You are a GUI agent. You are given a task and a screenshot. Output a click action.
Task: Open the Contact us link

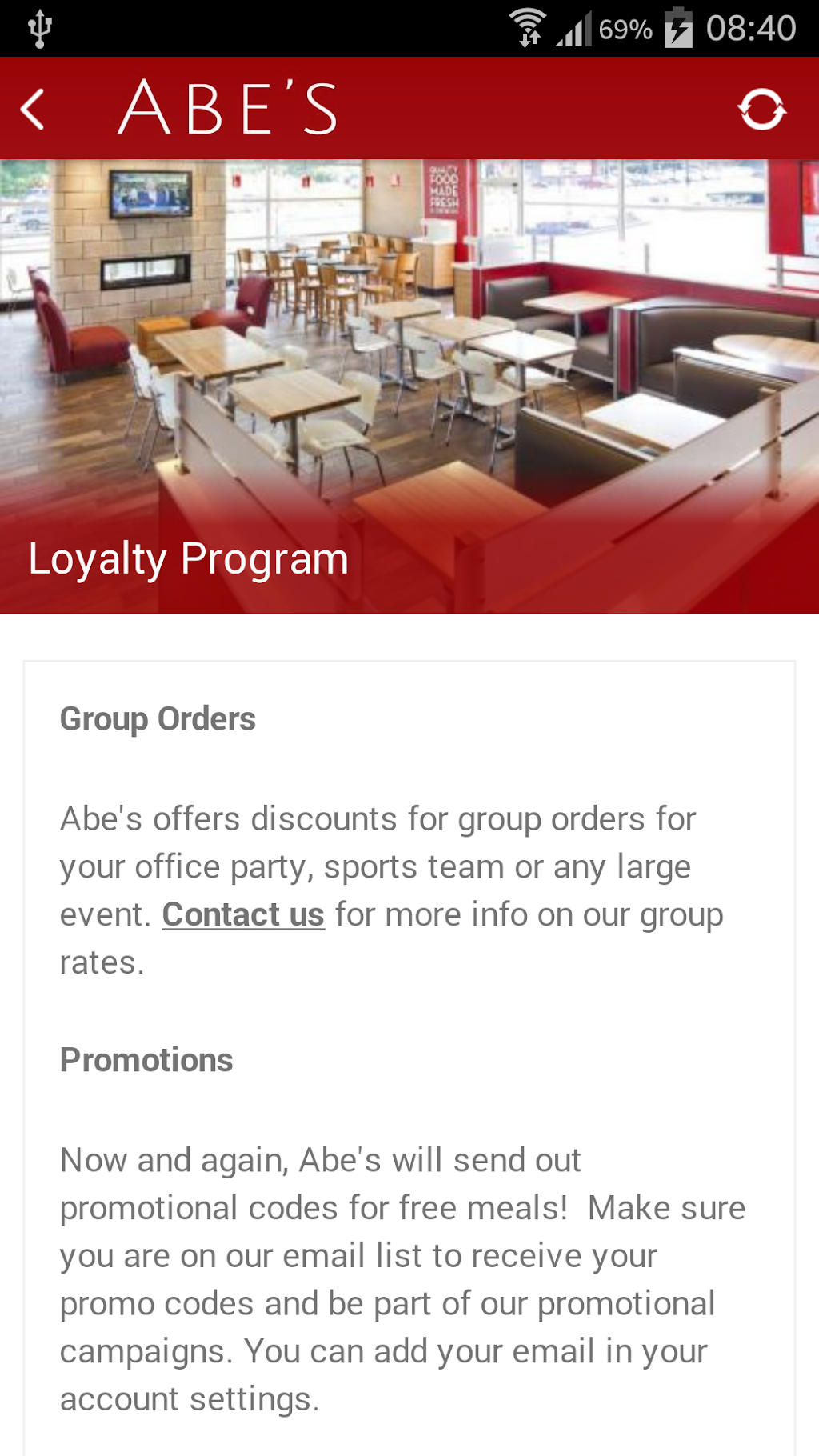tap(243, 914)
